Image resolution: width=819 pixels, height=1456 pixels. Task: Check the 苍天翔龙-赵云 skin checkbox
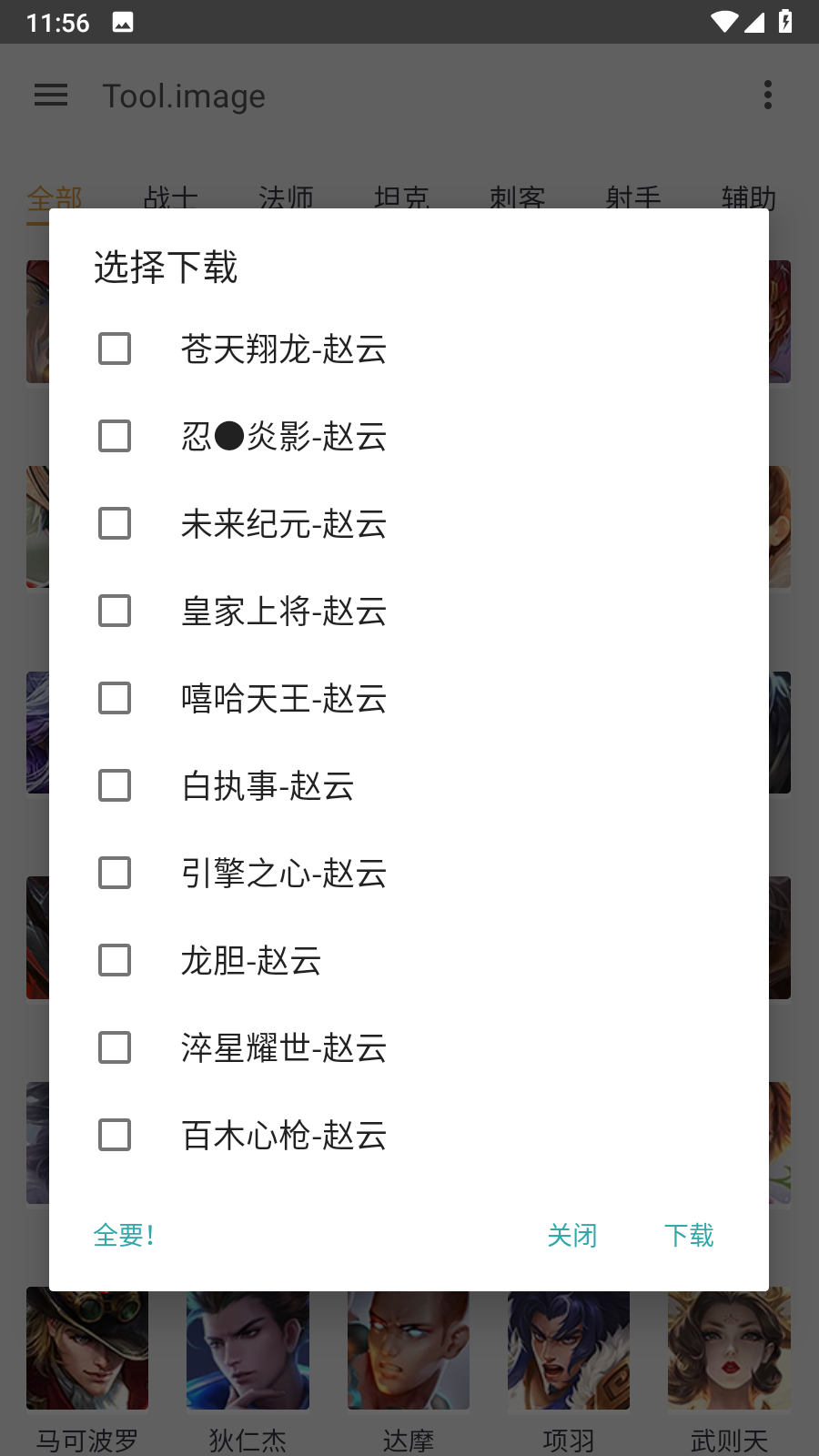point(114,348)
